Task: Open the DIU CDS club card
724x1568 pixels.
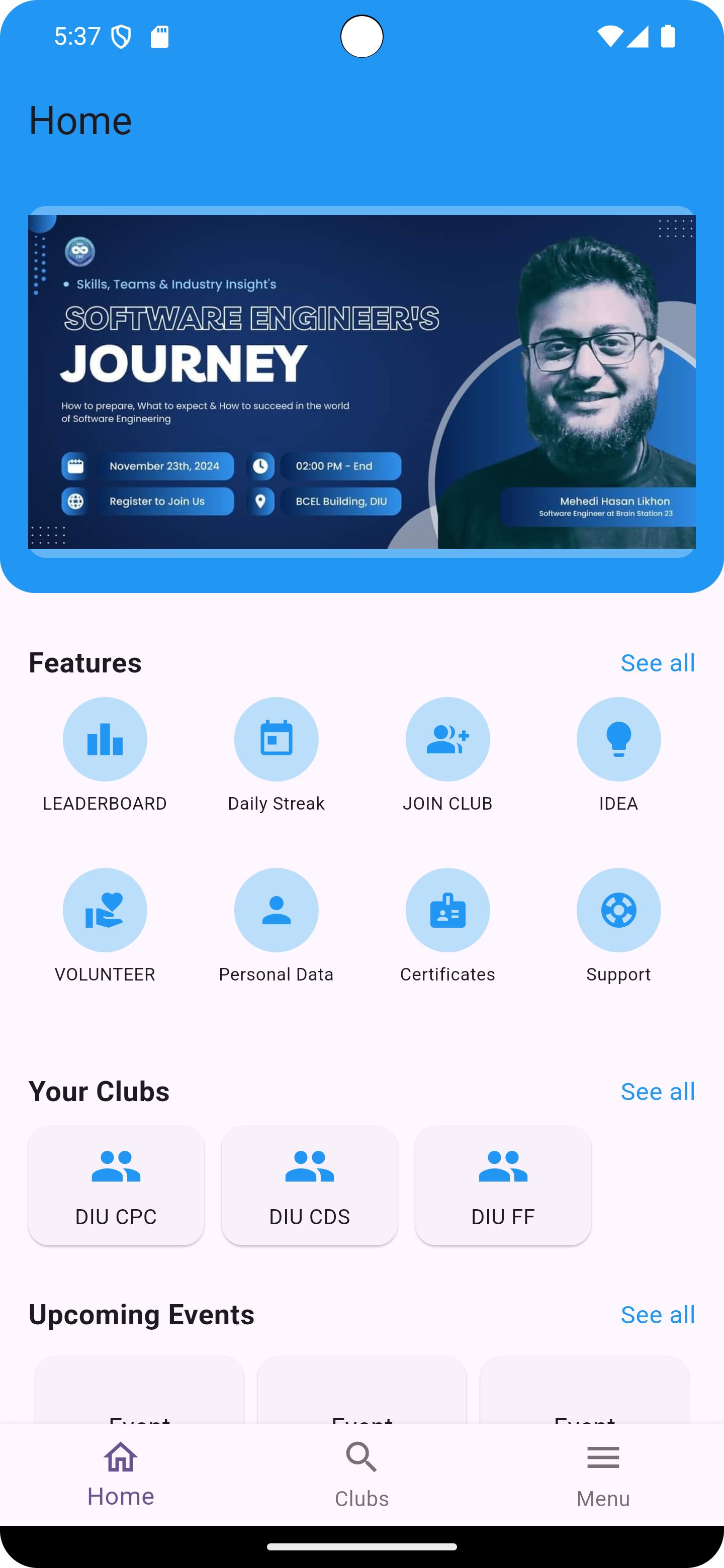Action: [x=309, y=1185]
